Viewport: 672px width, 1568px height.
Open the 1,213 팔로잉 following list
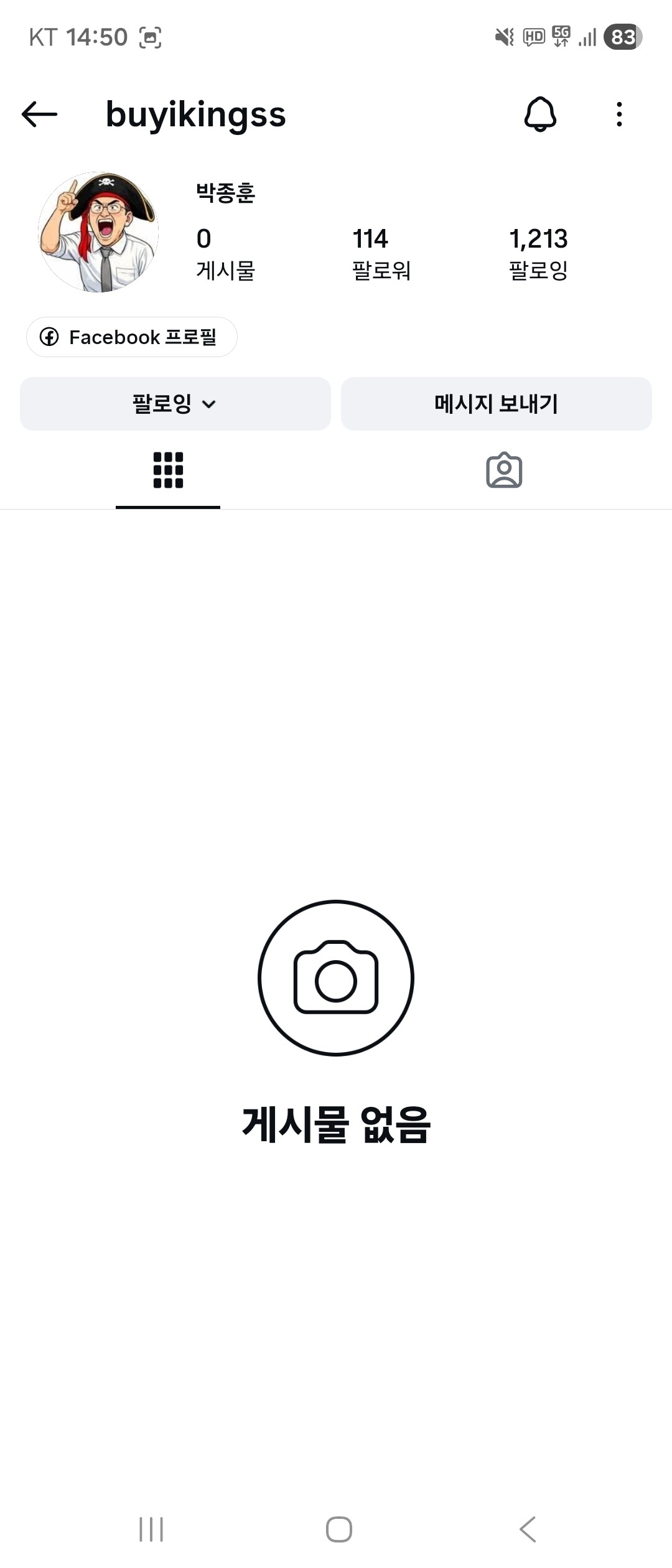[538, 254]
